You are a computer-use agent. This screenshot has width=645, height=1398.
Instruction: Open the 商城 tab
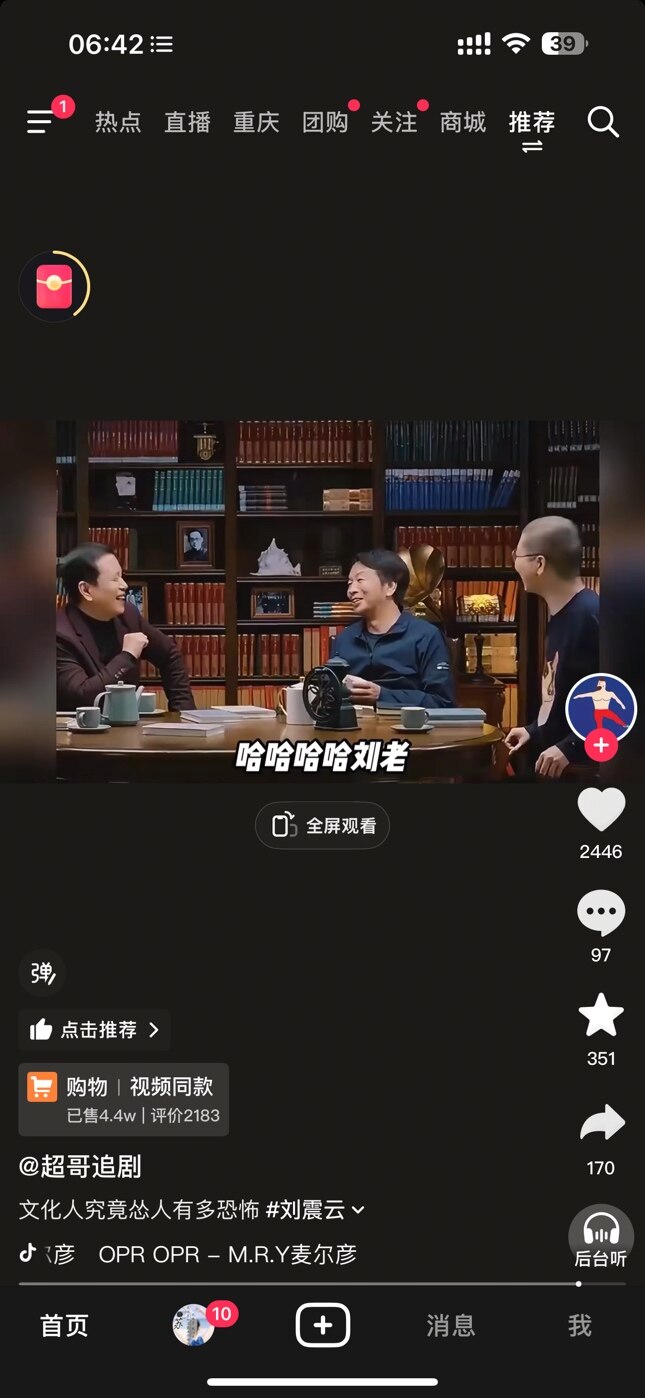(x=463, y=122)
